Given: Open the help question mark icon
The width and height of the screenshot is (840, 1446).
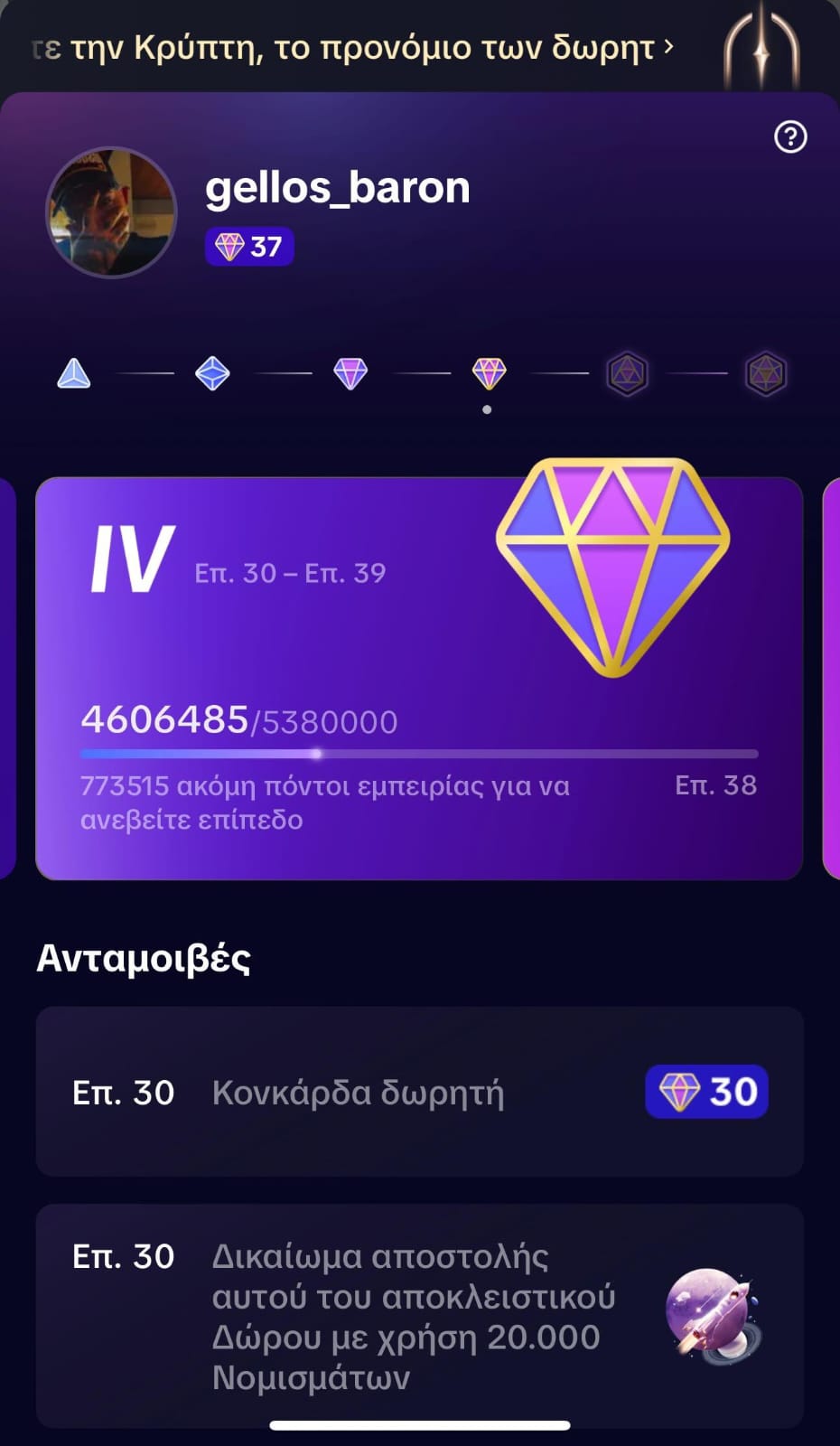Looking at the screenshot, I should (790, 137).
